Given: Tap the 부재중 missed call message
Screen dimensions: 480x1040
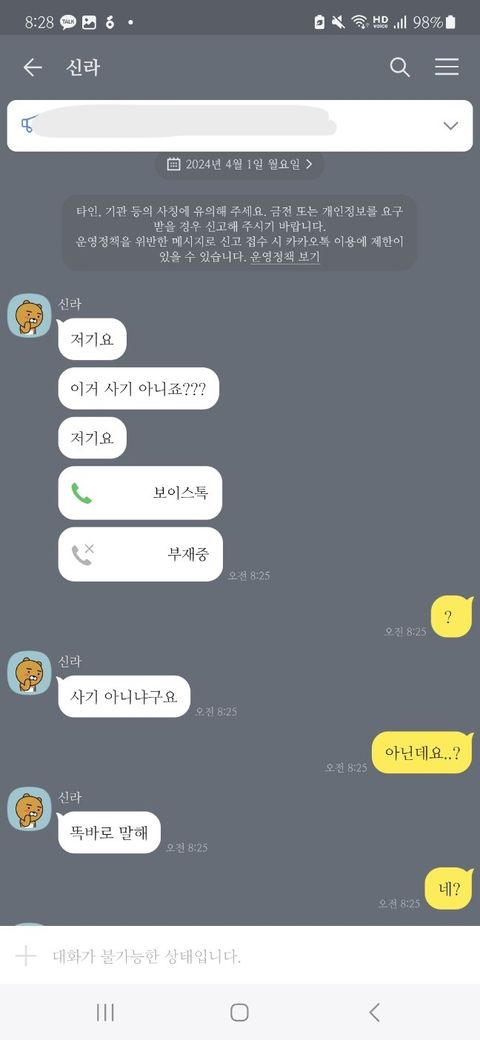Looking at the screenshot, I should pos(140,555).
